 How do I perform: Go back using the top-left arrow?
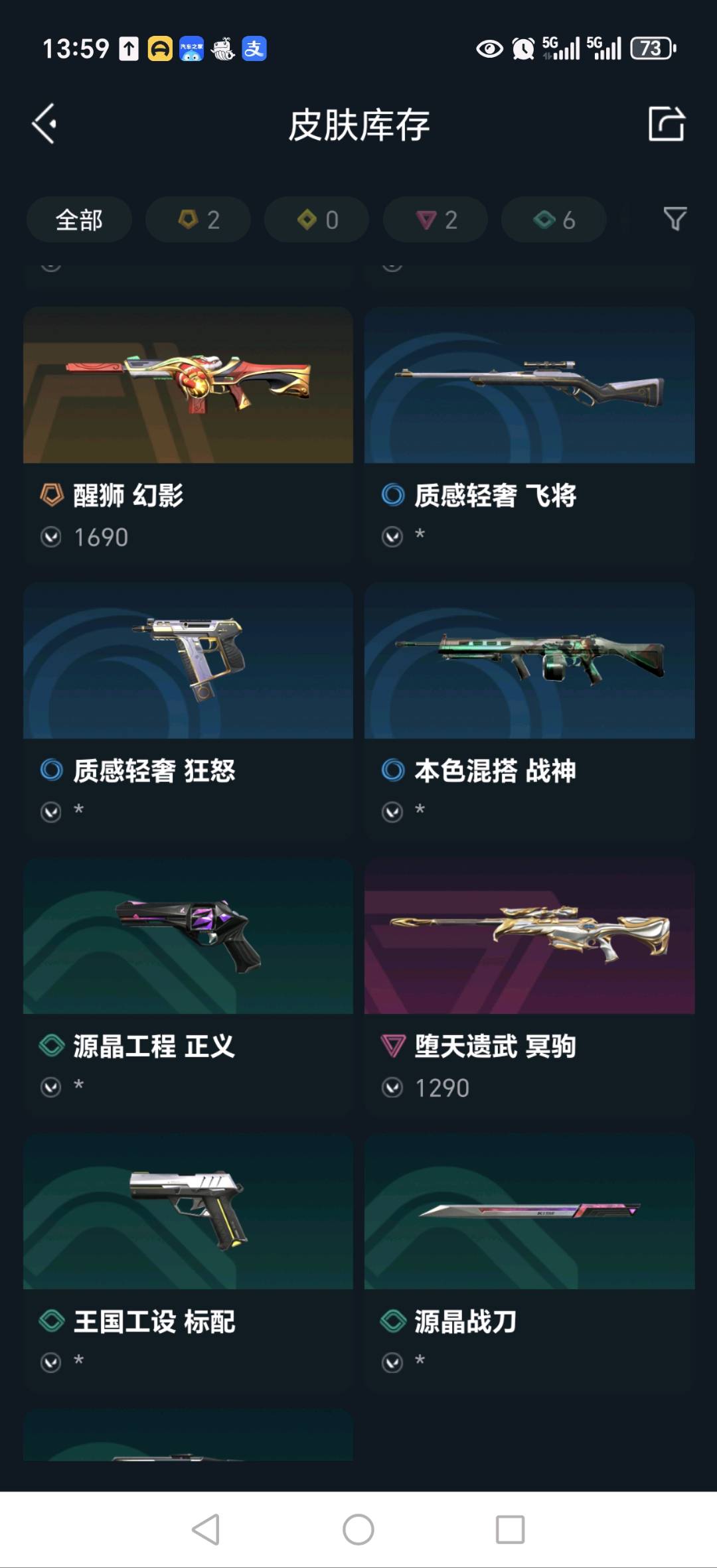click(44, 123)
